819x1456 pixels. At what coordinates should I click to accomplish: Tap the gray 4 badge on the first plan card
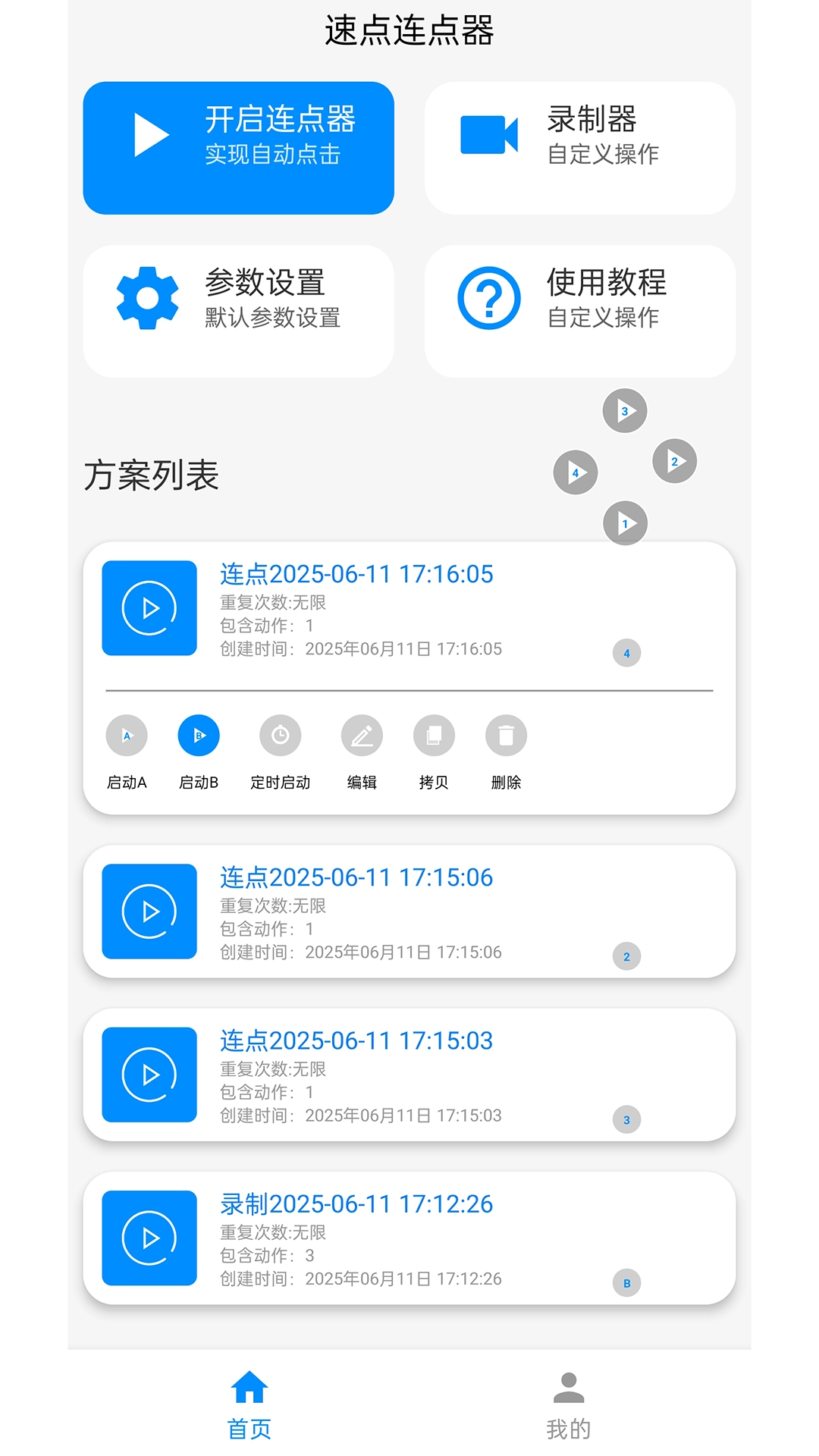(x=626, y=653)
